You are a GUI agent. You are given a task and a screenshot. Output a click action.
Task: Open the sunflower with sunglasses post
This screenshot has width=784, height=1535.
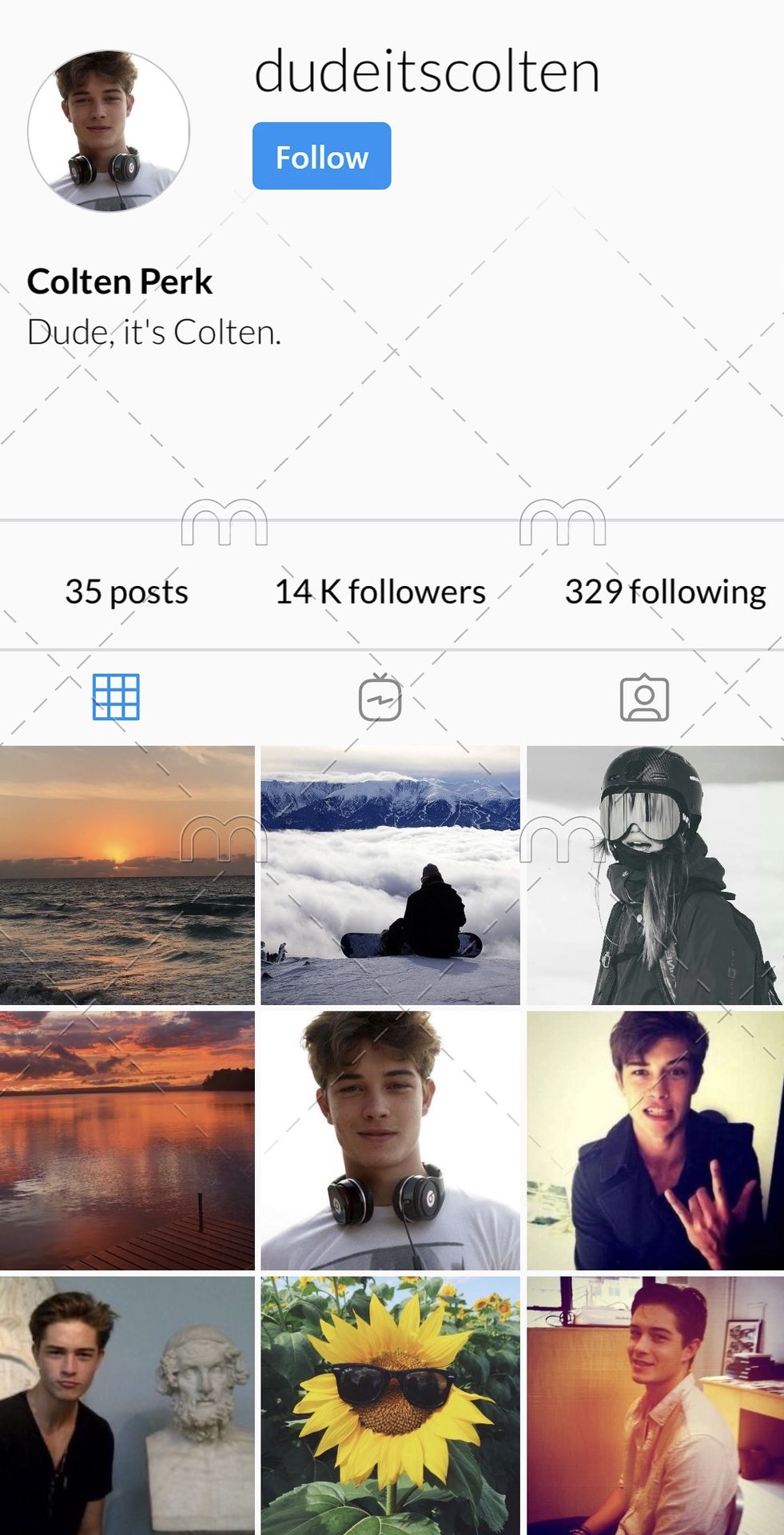tap(390, 1405)
